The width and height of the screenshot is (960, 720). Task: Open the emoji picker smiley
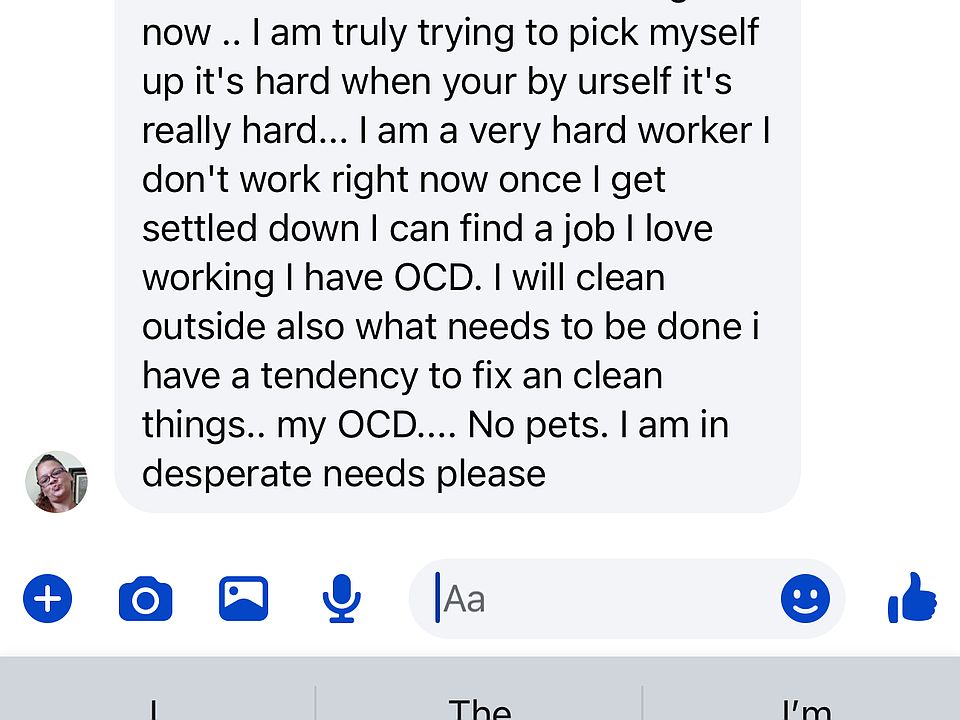click(805, 599)
